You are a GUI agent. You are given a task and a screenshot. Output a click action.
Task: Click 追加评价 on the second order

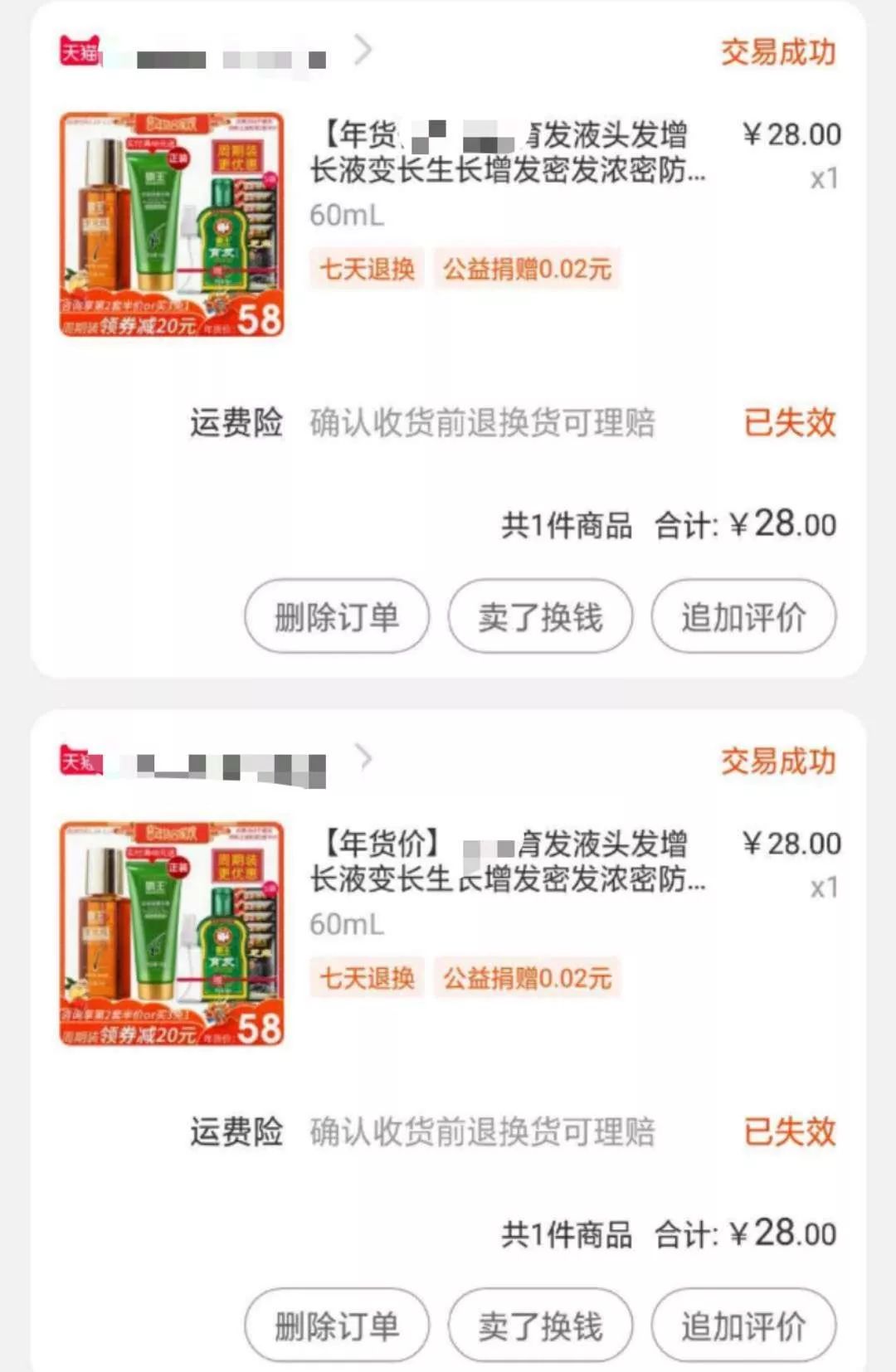tap(743, 1326)
